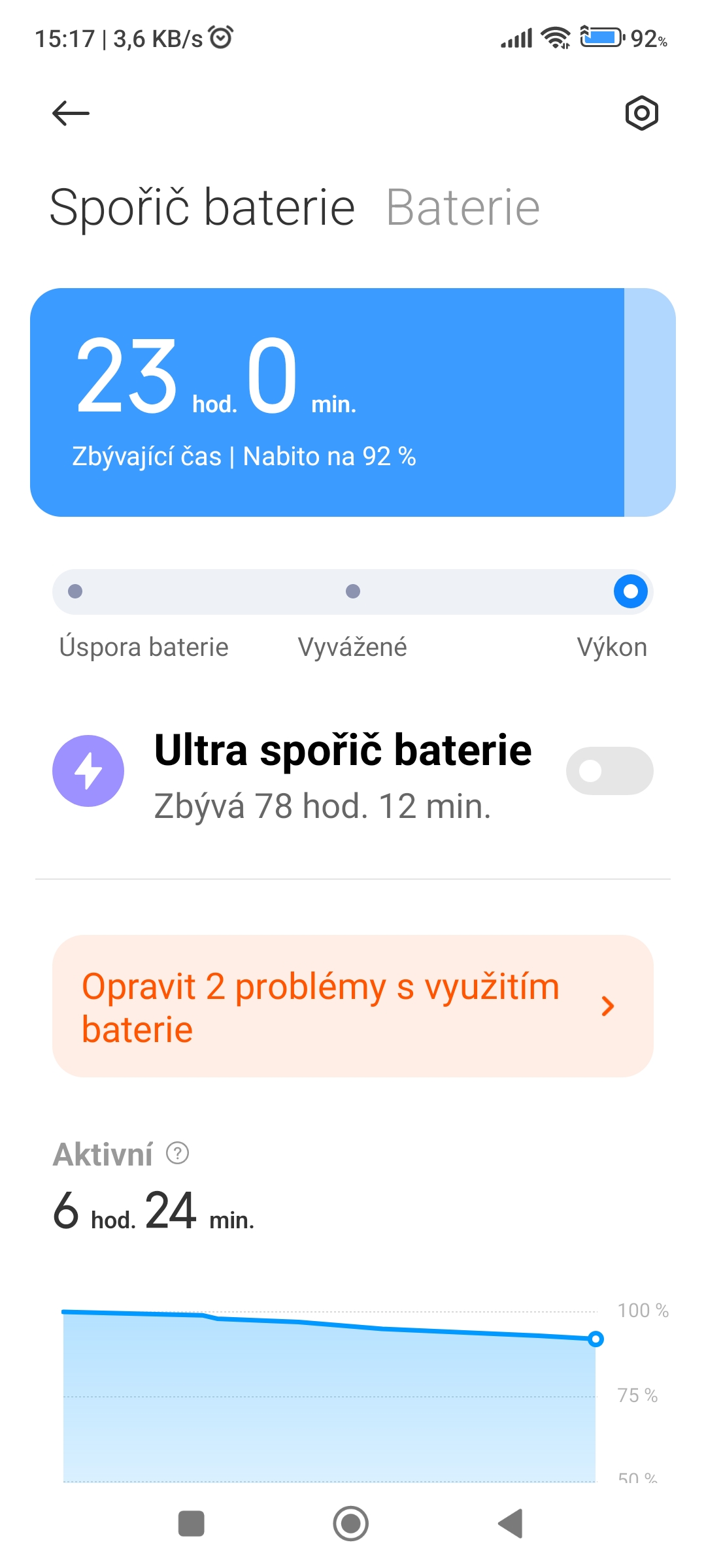706x1568 pixels.
Task: Open battery settings hexagon icon
Action: [641, 113]
